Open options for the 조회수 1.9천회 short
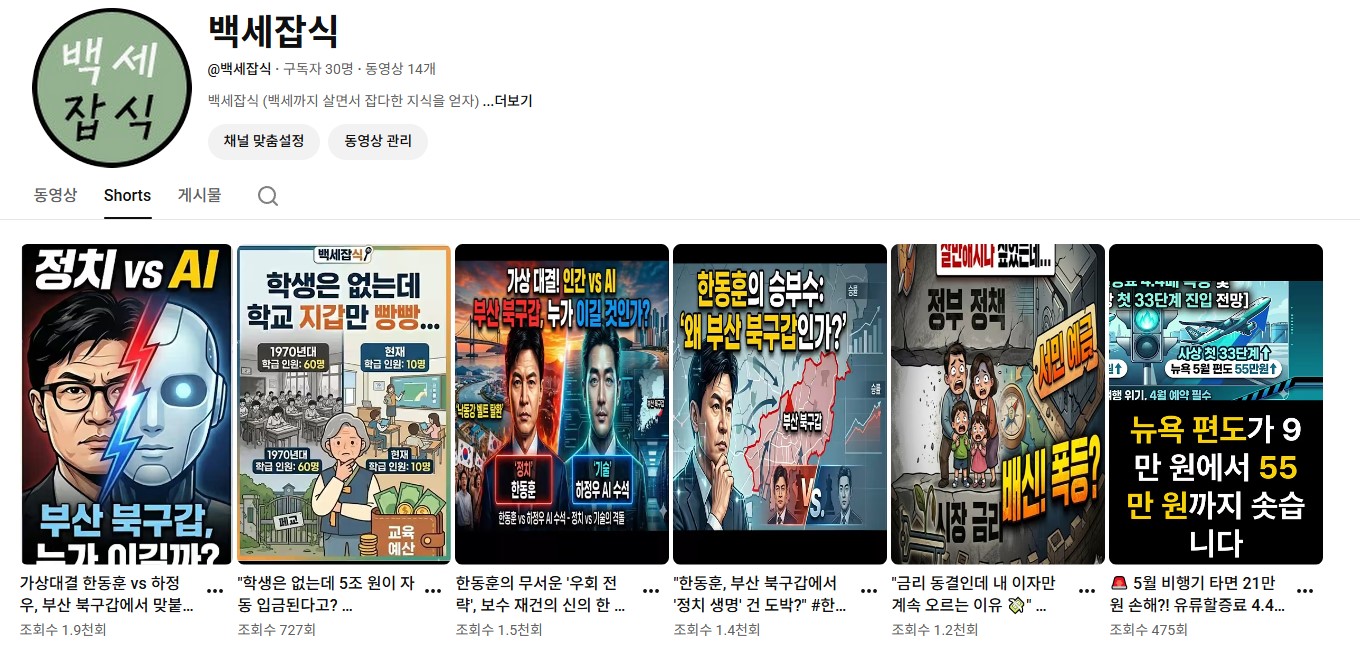Viewport: 1360px width, 667px height. (215, 591)
